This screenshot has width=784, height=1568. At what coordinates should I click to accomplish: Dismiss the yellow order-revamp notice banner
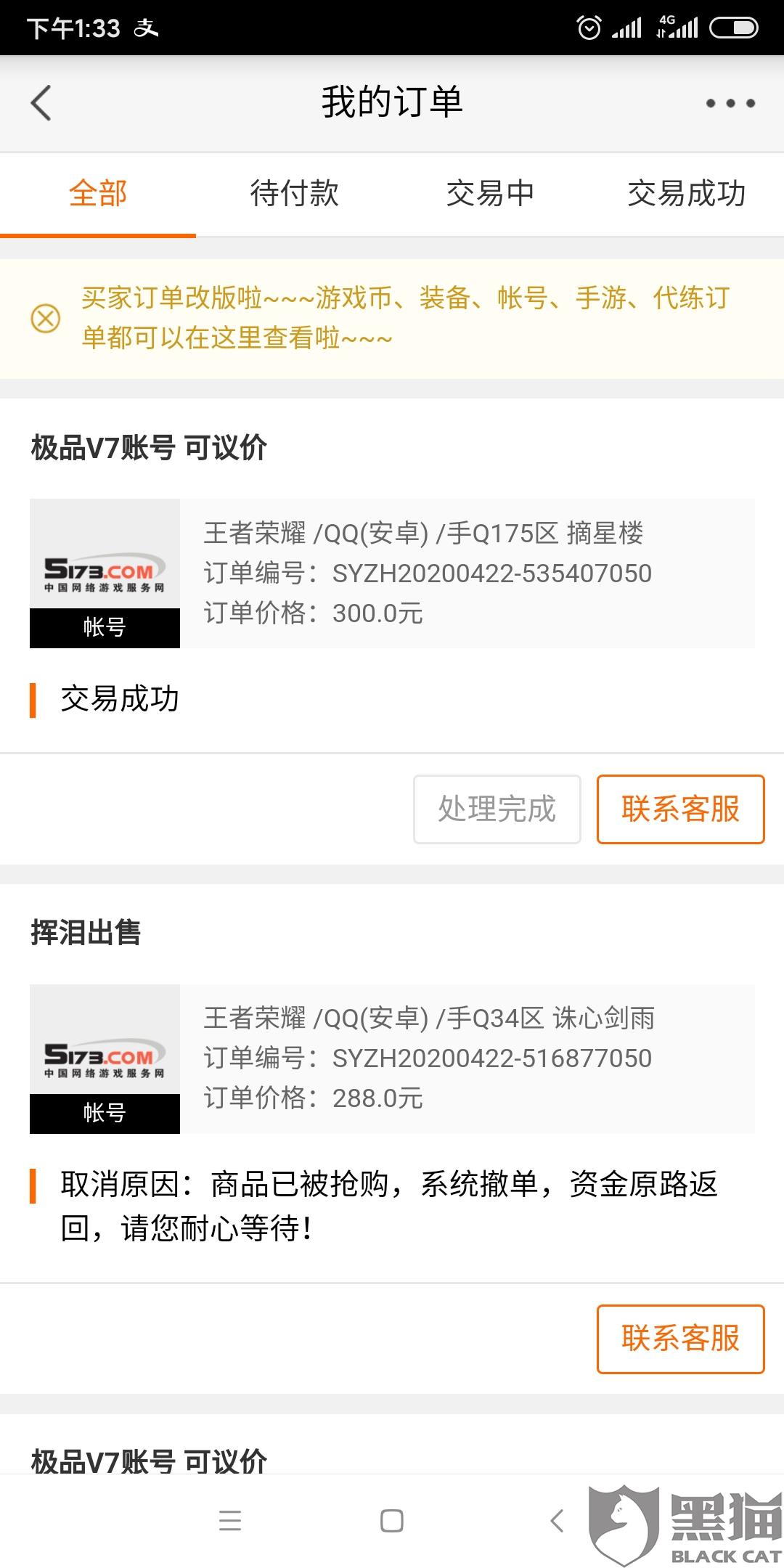(45, 319)
